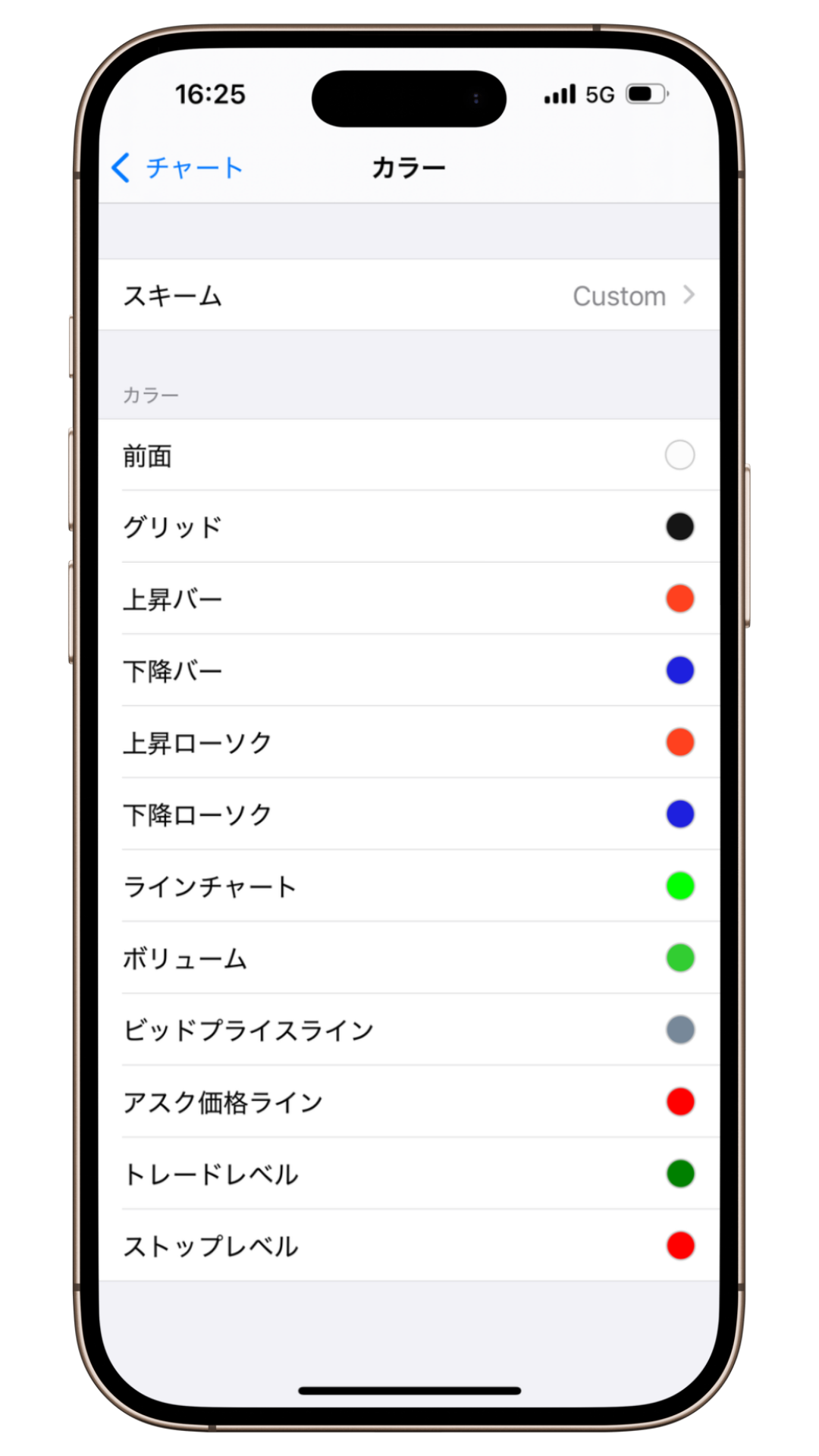Edit the ビッドプライスライン color
819x1456 pixels.
(409, 1030)
